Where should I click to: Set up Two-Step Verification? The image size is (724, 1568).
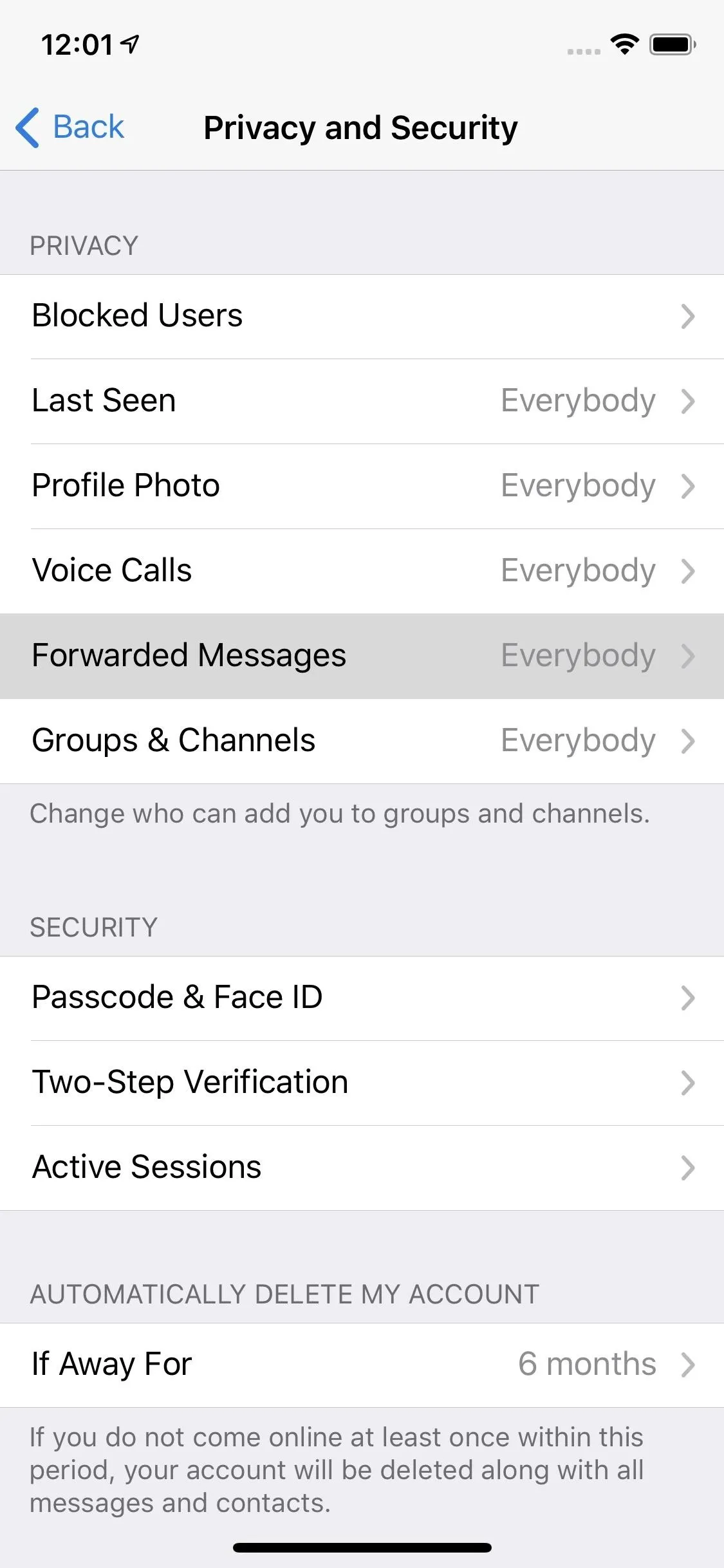point(362,1083)
